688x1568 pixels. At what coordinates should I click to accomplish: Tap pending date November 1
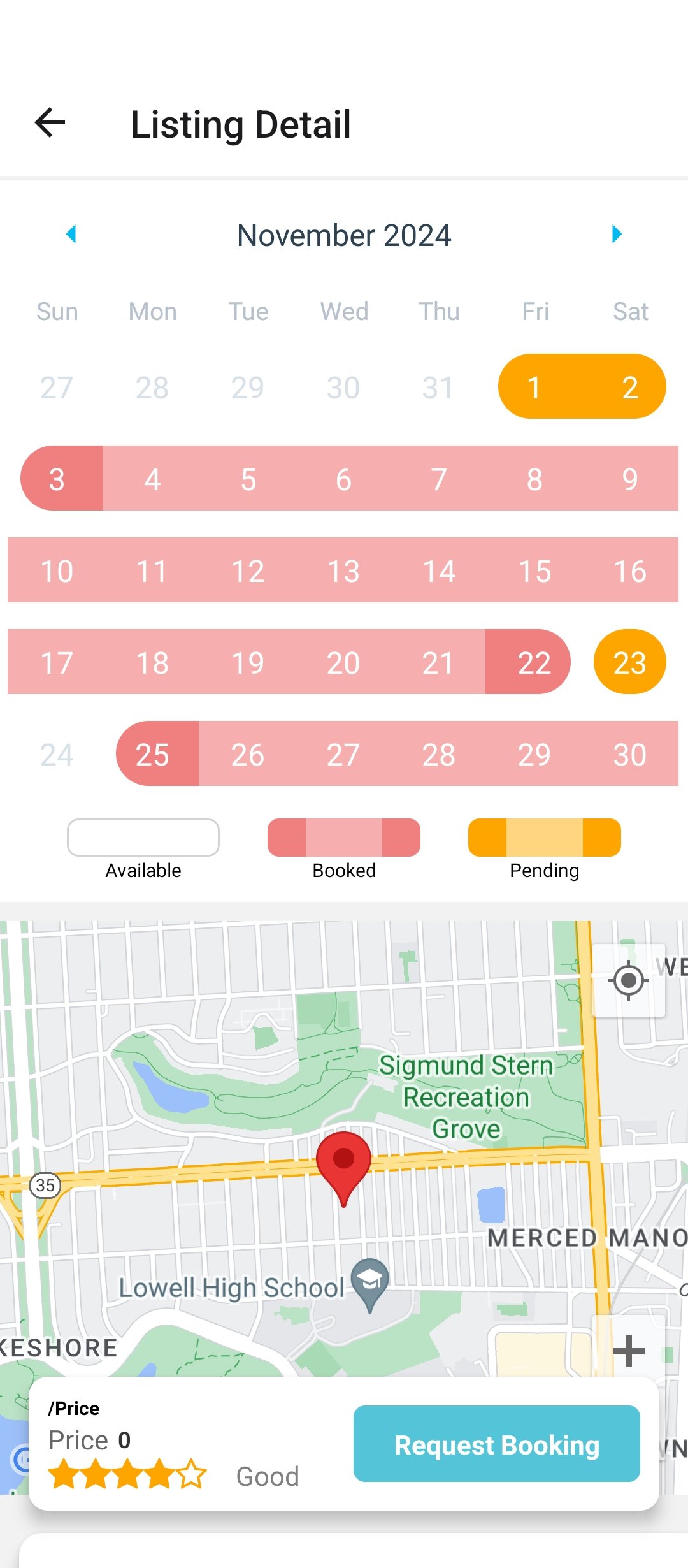(x=534, y=387)
